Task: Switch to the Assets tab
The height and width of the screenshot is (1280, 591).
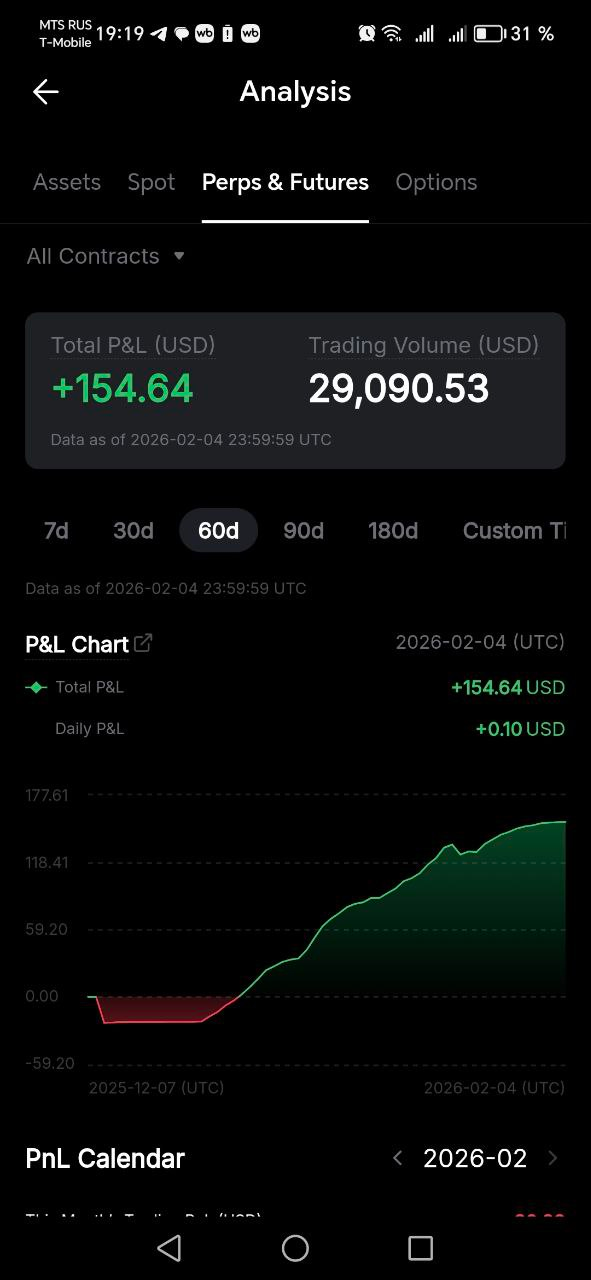Action: [x=67, y=182]
